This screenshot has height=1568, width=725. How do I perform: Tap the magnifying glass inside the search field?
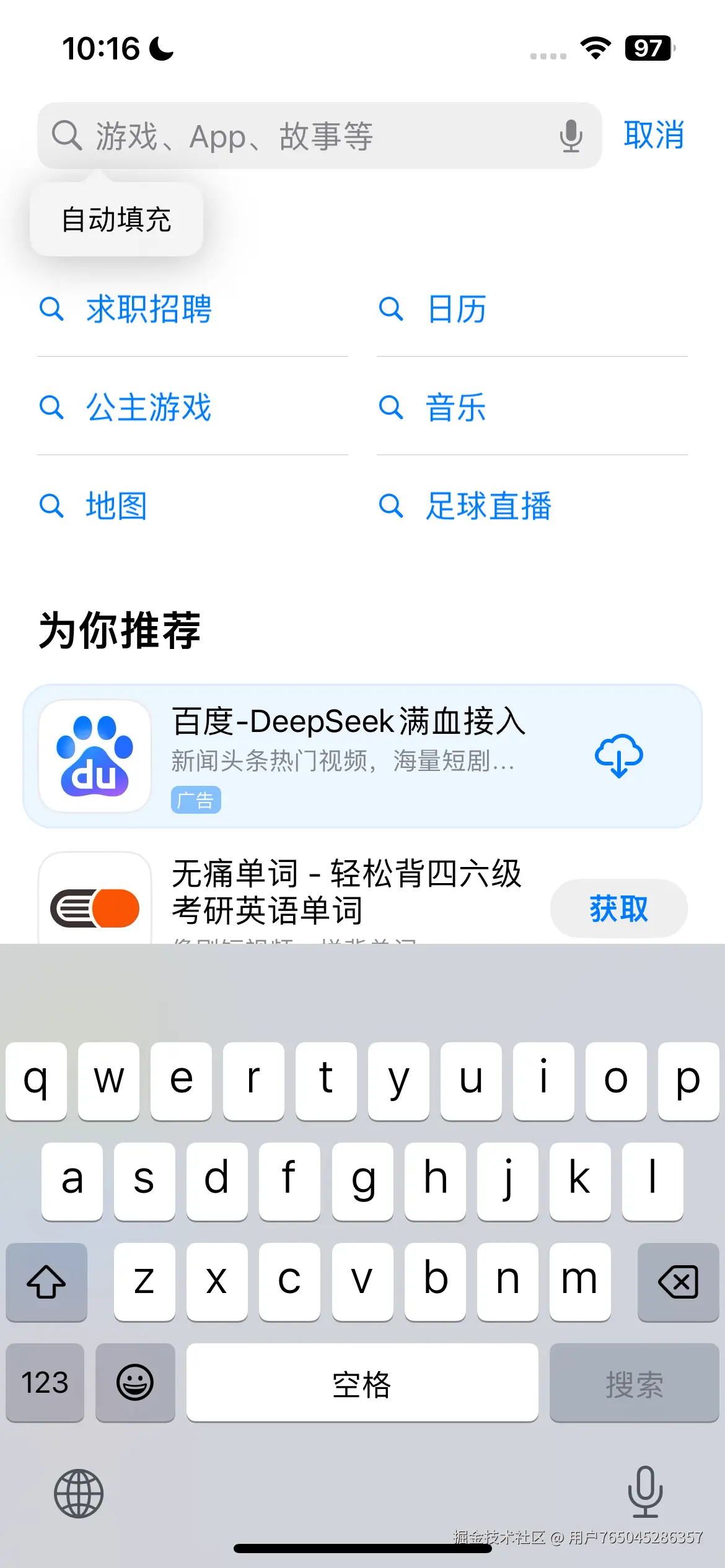(67, 135)
